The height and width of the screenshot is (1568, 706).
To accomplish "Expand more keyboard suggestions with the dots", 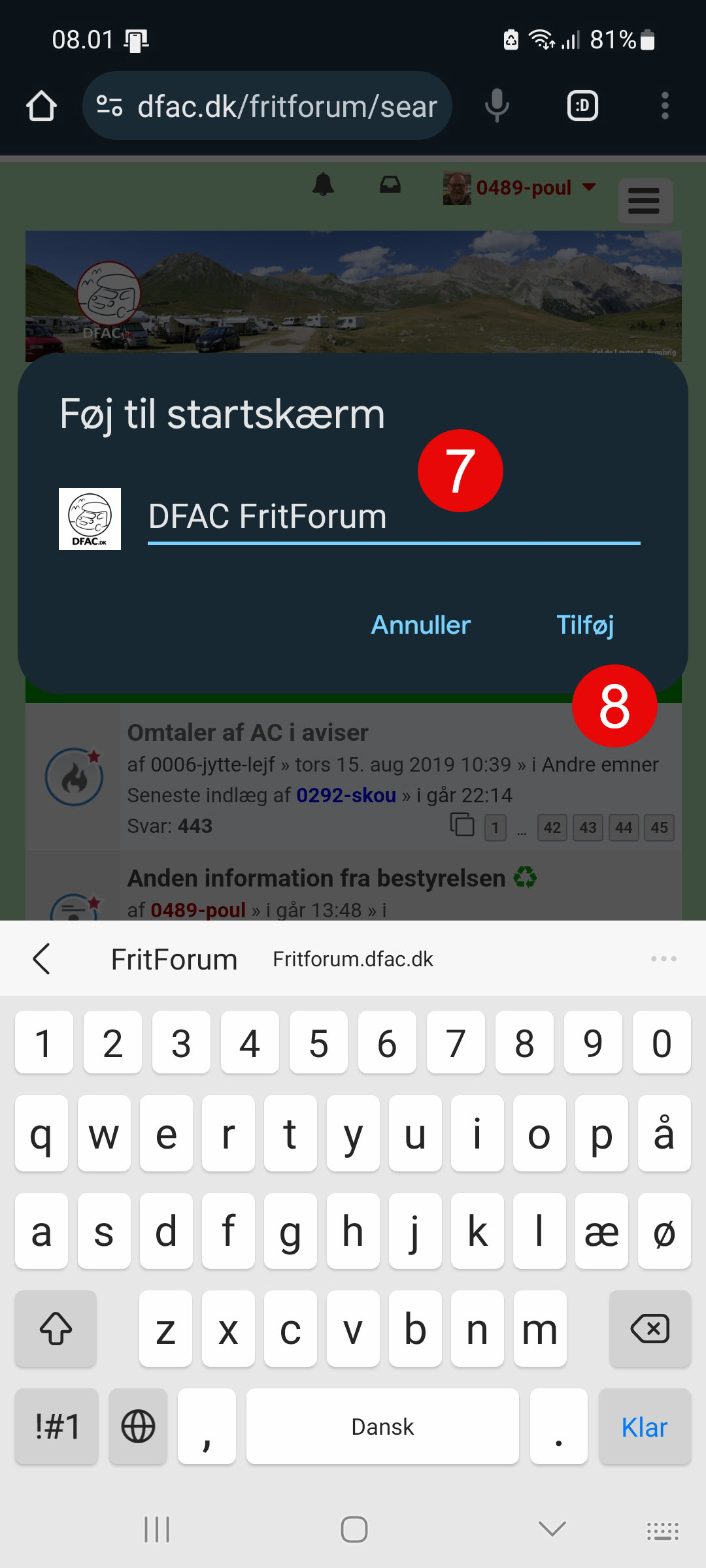I will click(x=664, y=958).
